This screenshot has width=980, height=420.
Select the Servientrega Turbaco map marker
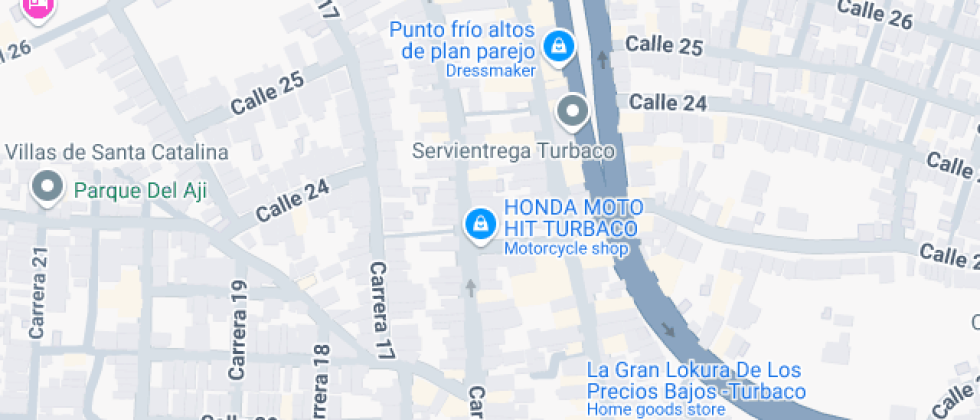coord(573,111)
